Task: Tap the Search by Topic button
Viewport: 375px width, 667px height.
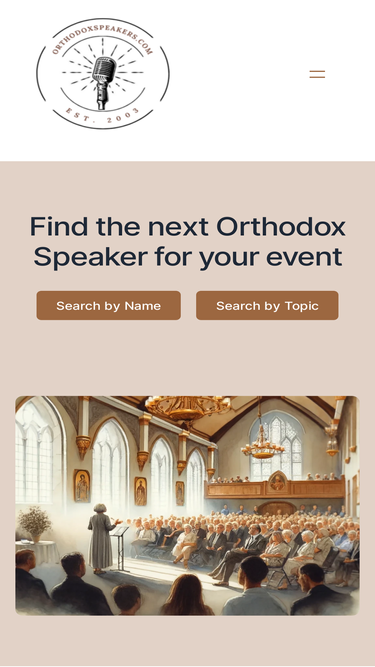Action: point(267,305)
